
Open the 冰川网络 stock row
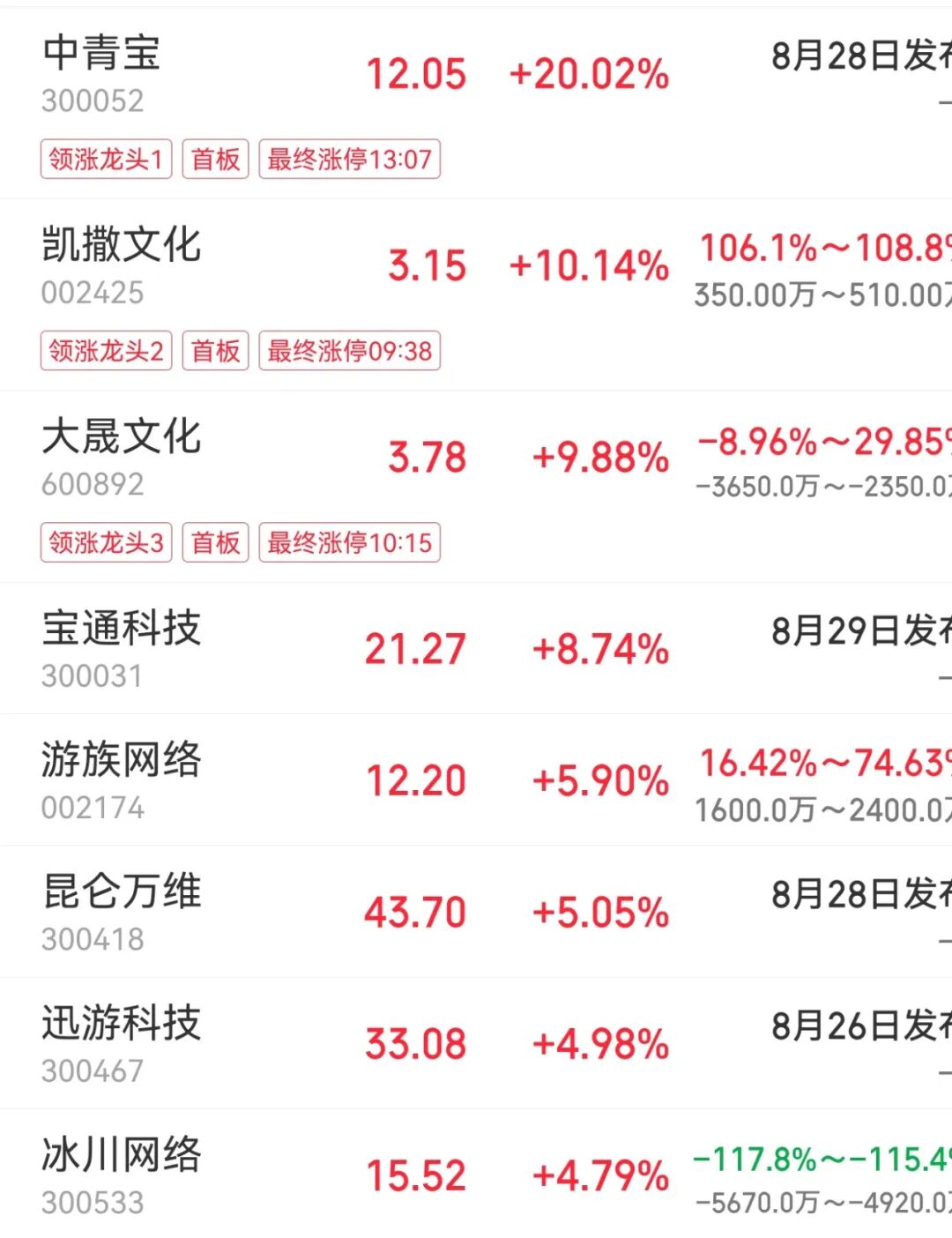[476, 1174]
